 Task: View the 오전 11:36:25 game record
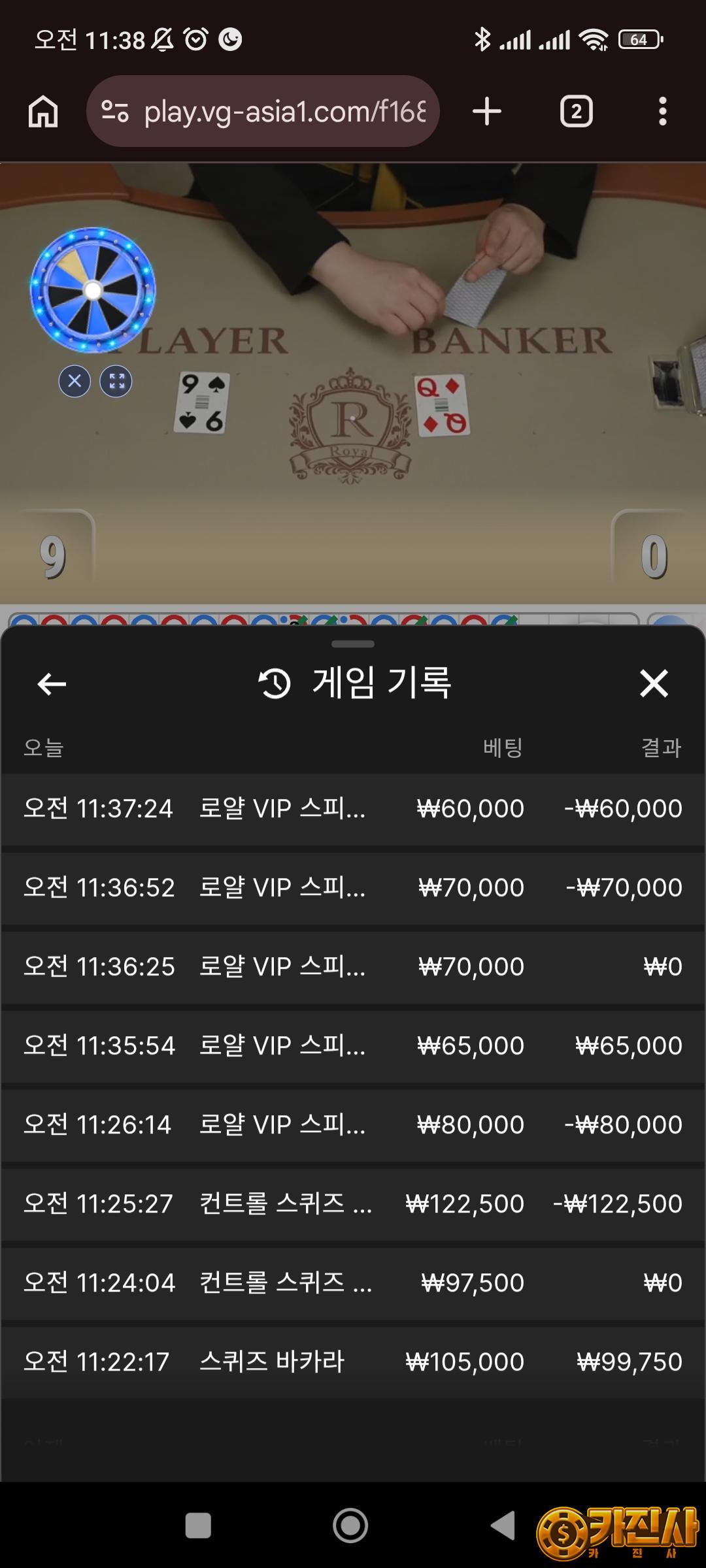pyautogui.click(x=353, y=967)
